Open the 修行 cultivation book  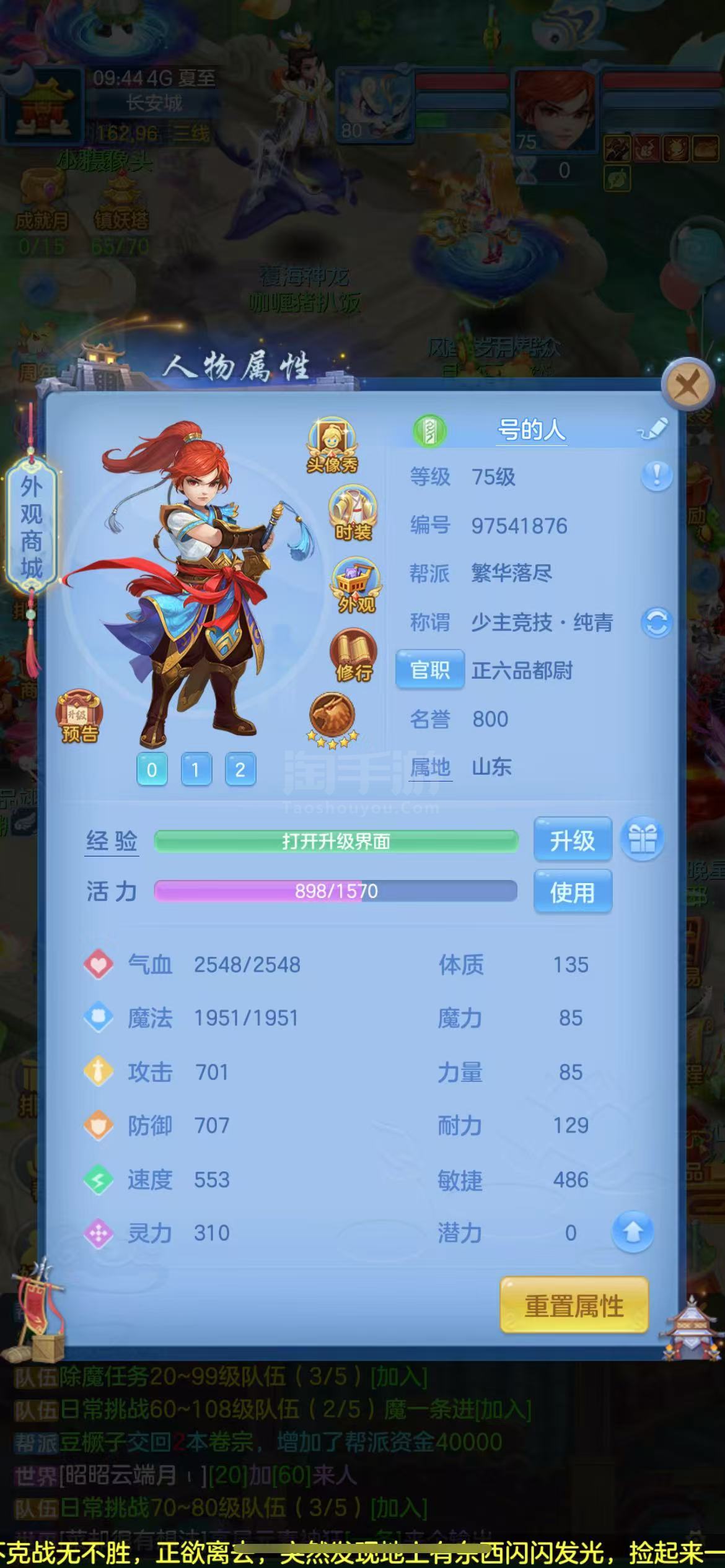354,656
